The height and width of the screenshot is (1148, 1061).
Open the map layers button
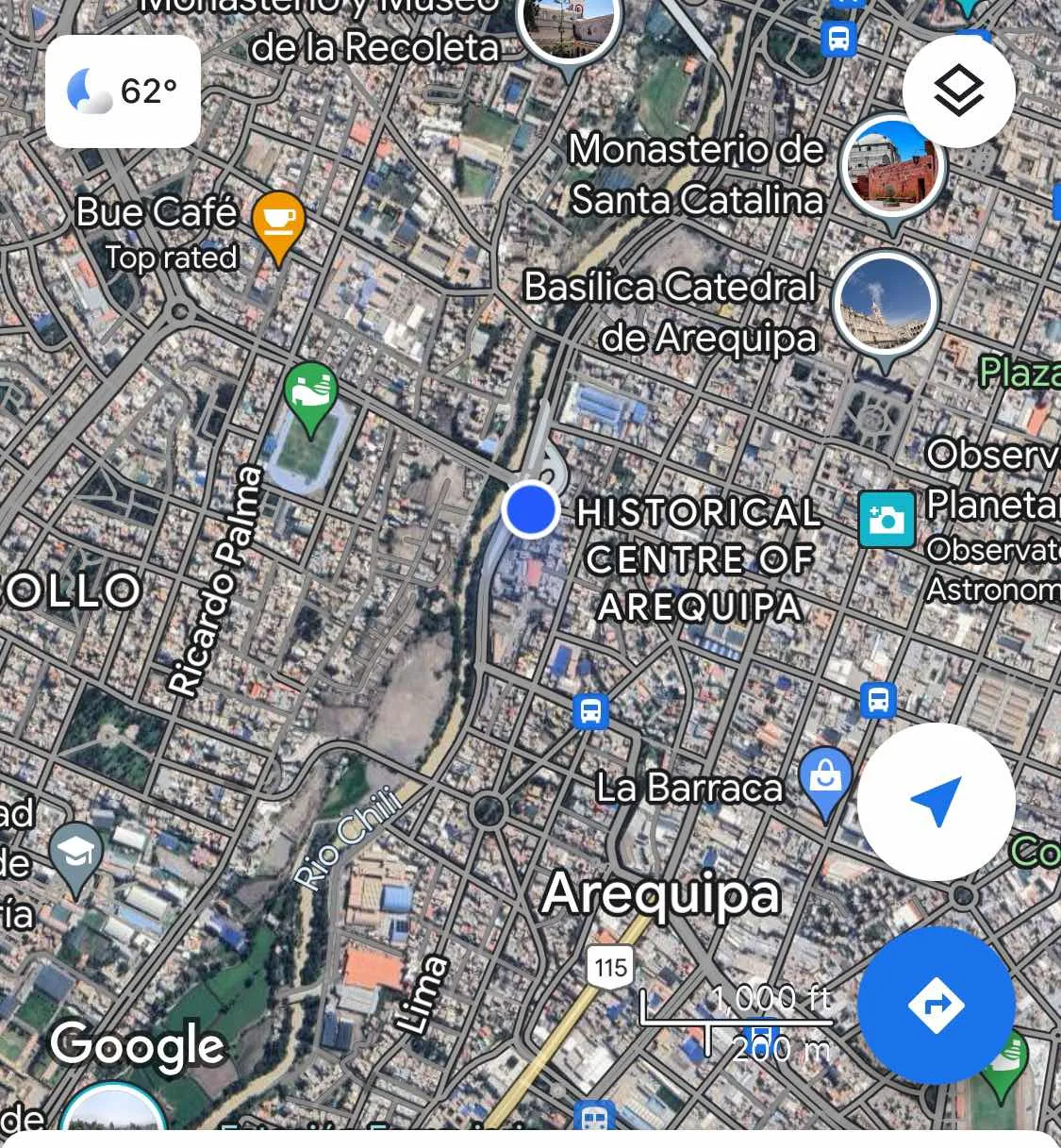[958, 92]
